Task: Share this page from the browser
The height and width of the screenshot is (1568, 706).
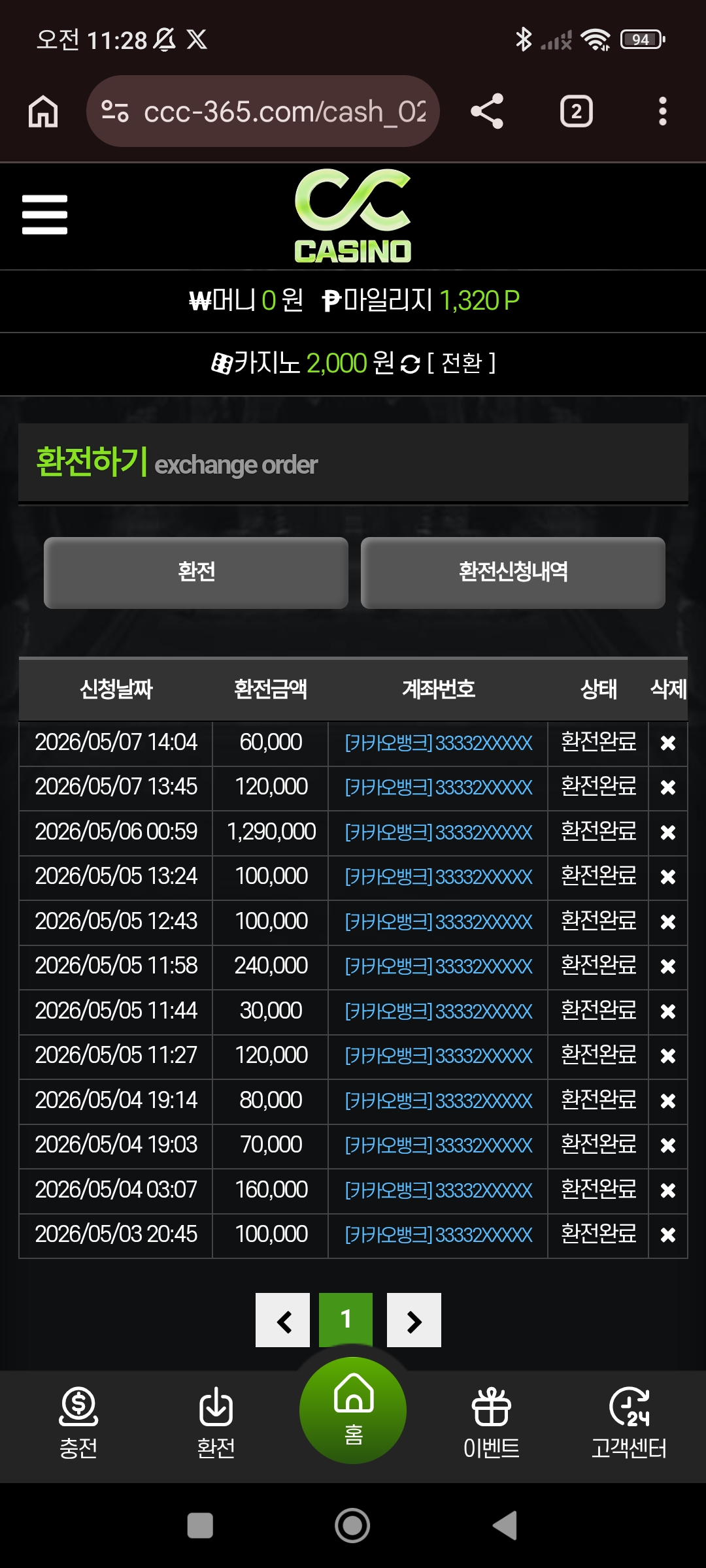Action: 487,111
